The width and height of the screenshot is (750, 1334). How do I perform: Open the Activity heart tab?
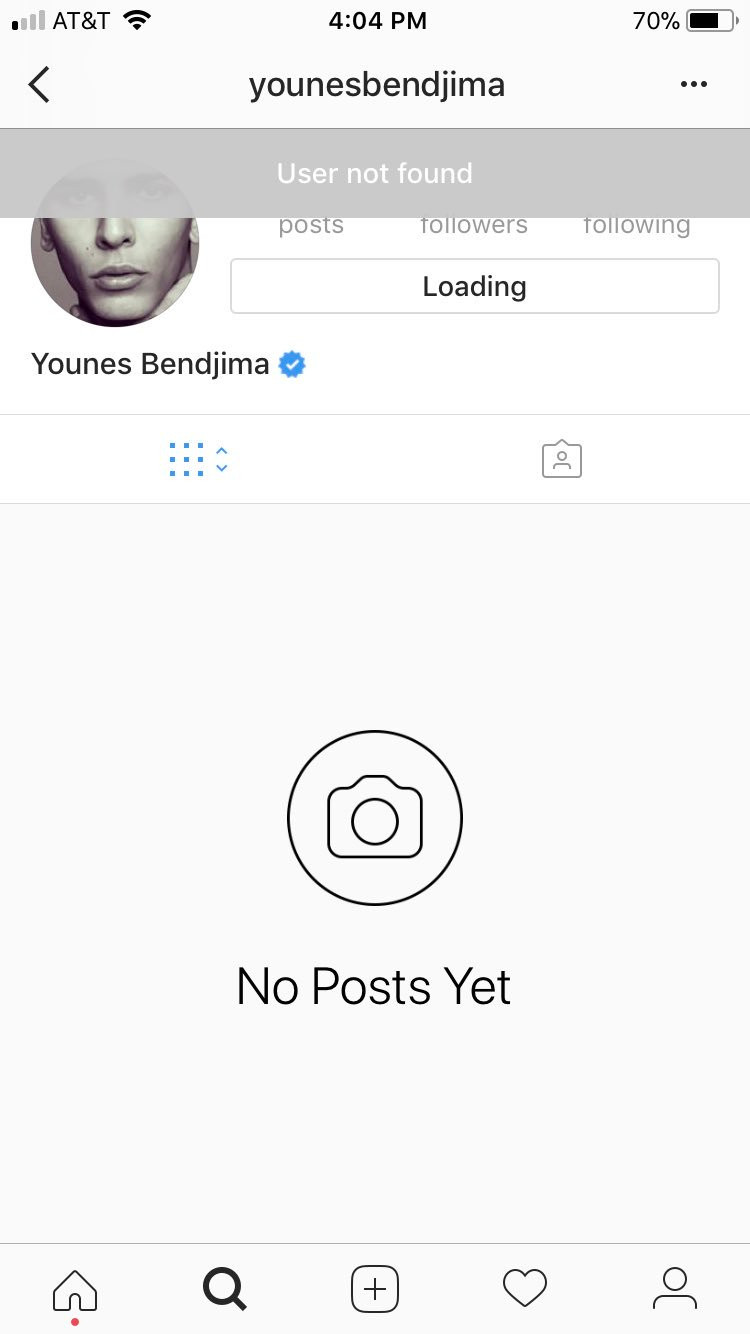[x=525, y=1289]
